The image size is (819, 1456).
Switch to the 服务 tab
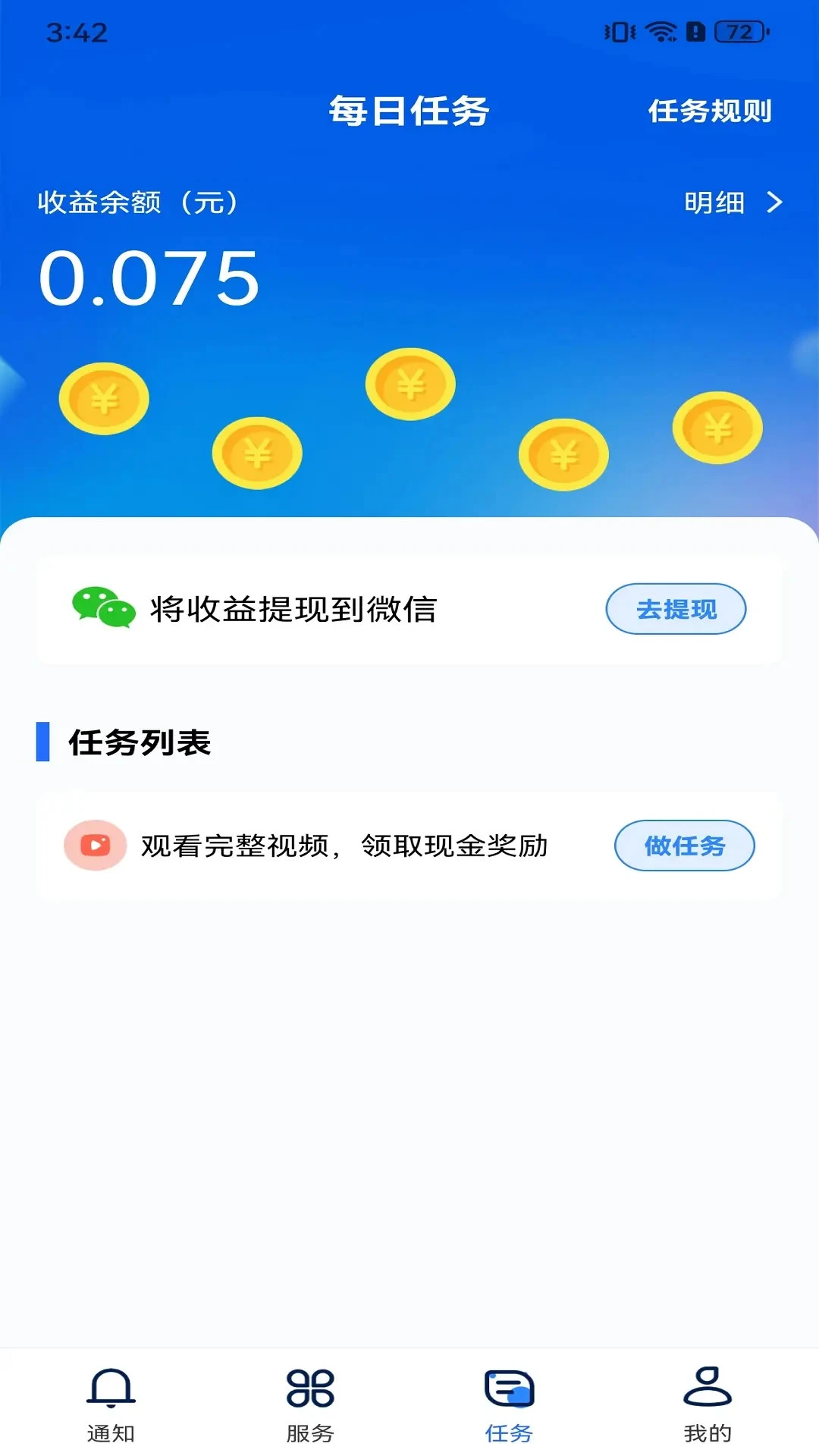click(x=310, y=1403)
